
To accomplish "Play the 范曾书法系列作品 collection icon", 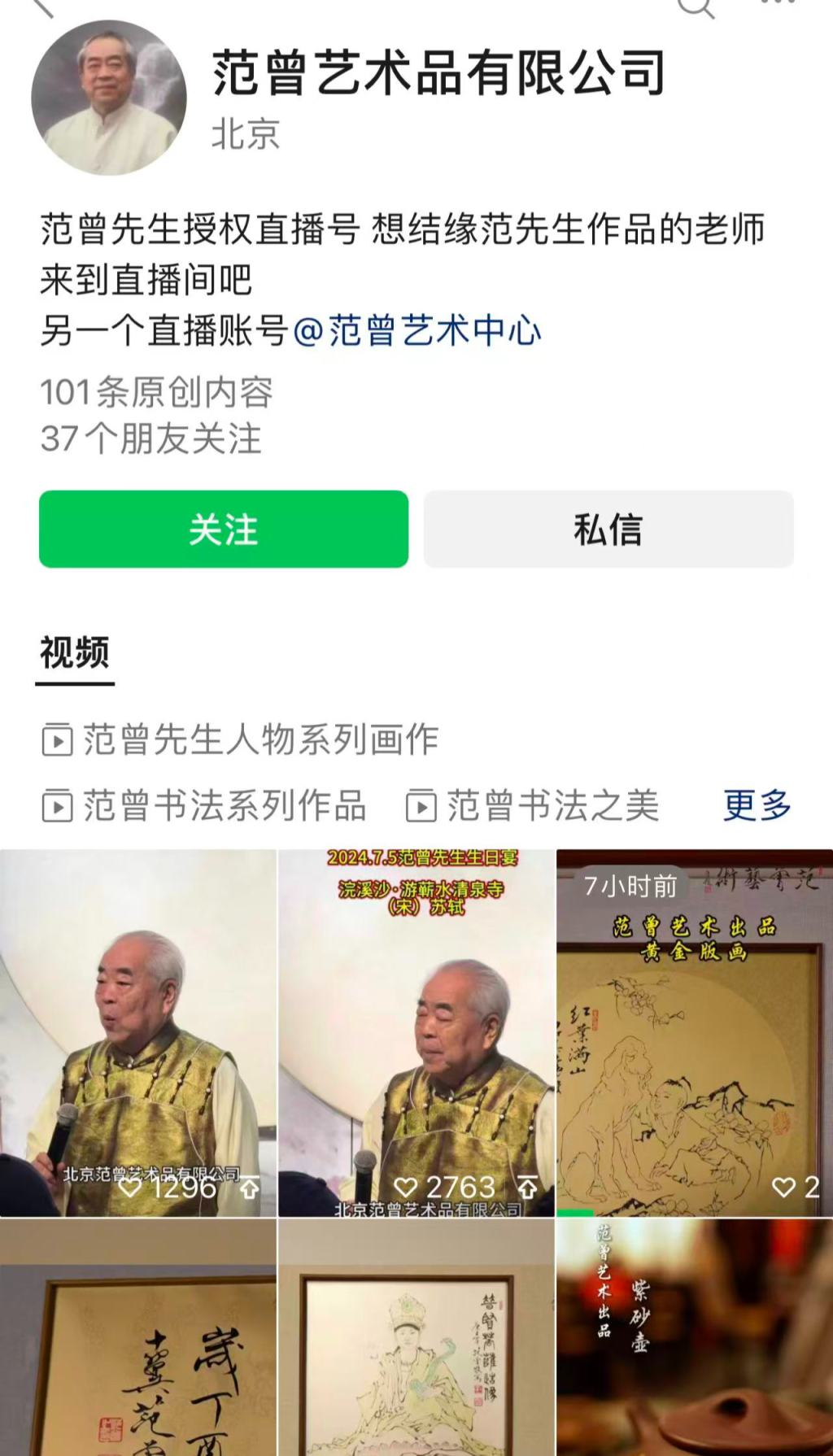I will tap(57, 805).
